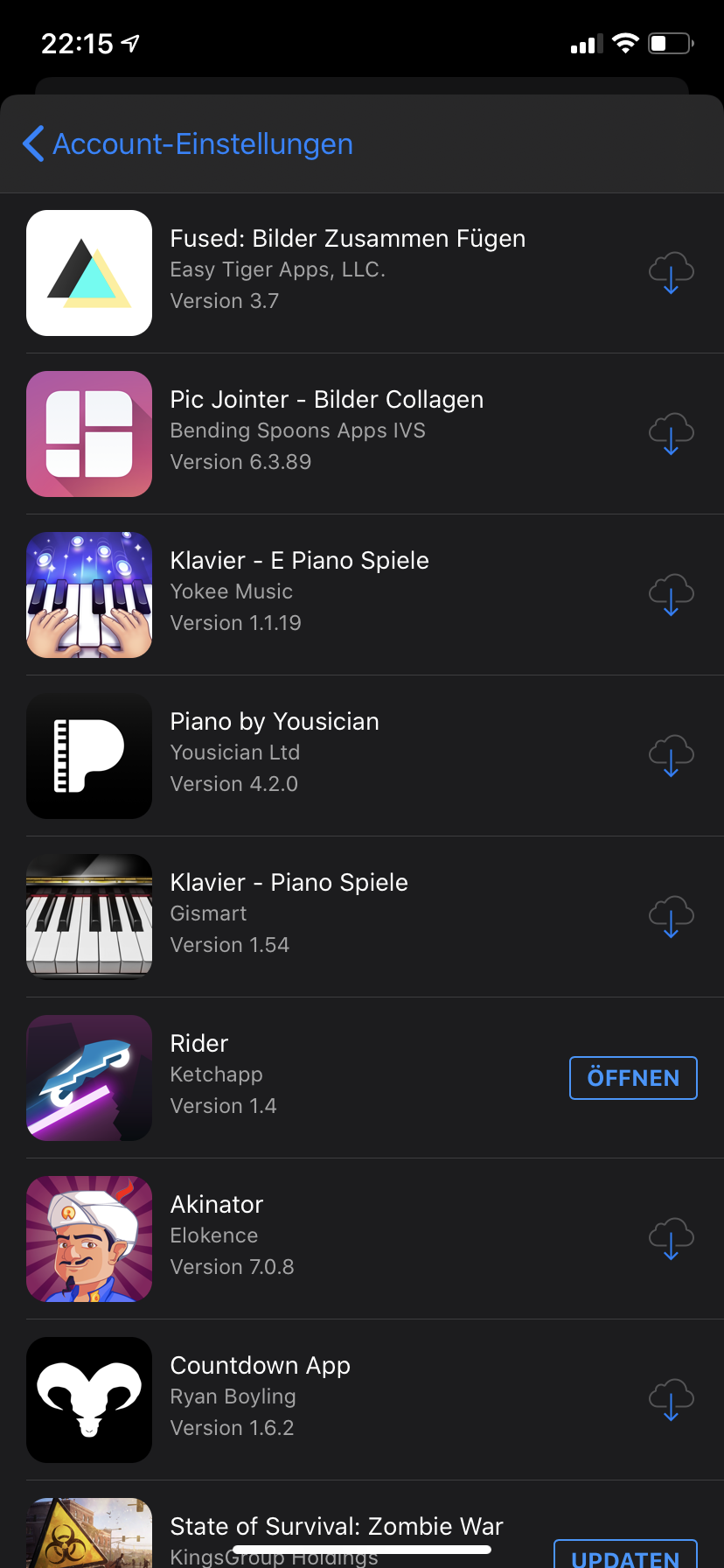Download Piano by Yousician again

click(671, 756)
